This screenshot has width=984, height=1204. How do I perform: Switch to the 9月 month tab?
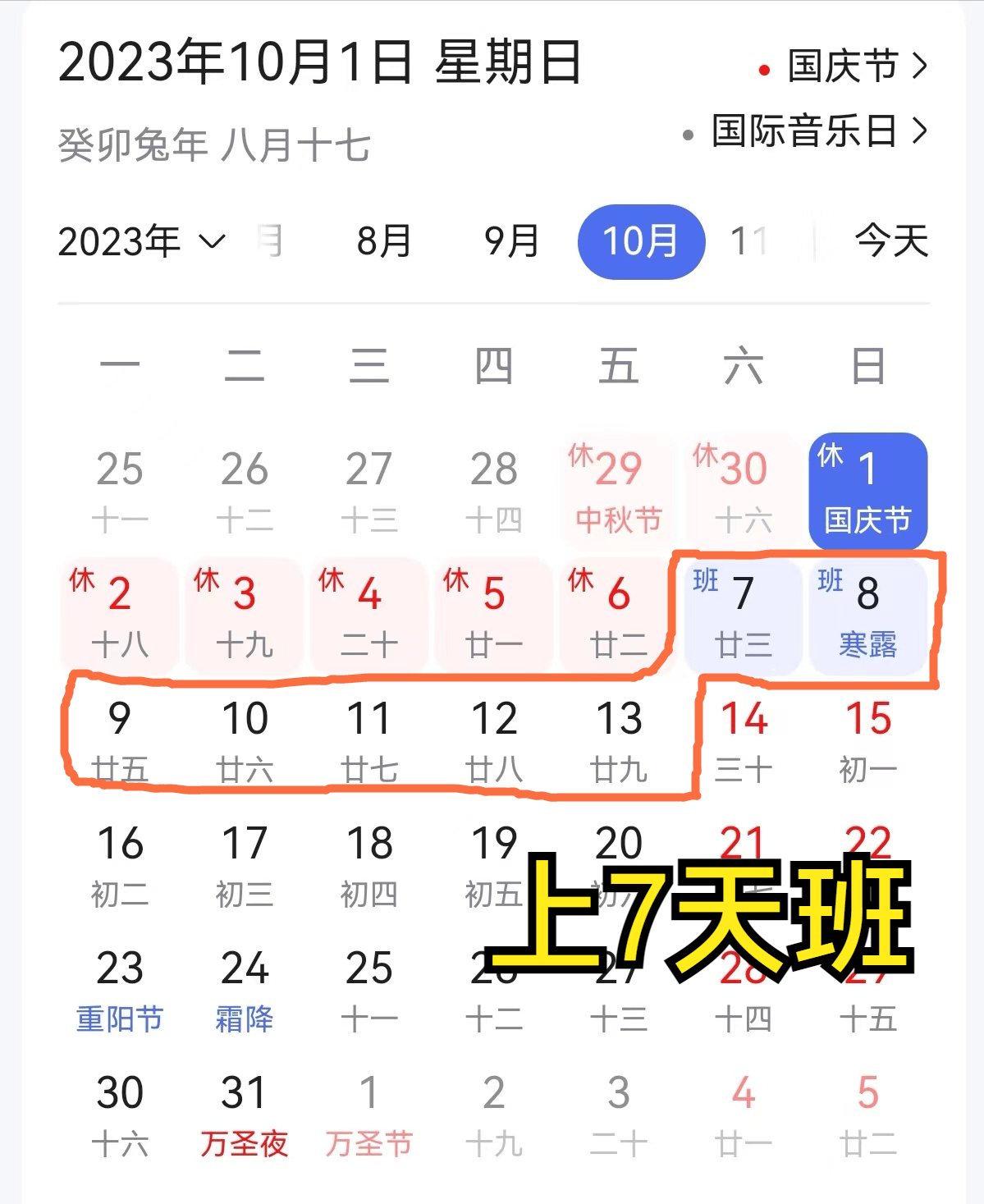[511, 241]
